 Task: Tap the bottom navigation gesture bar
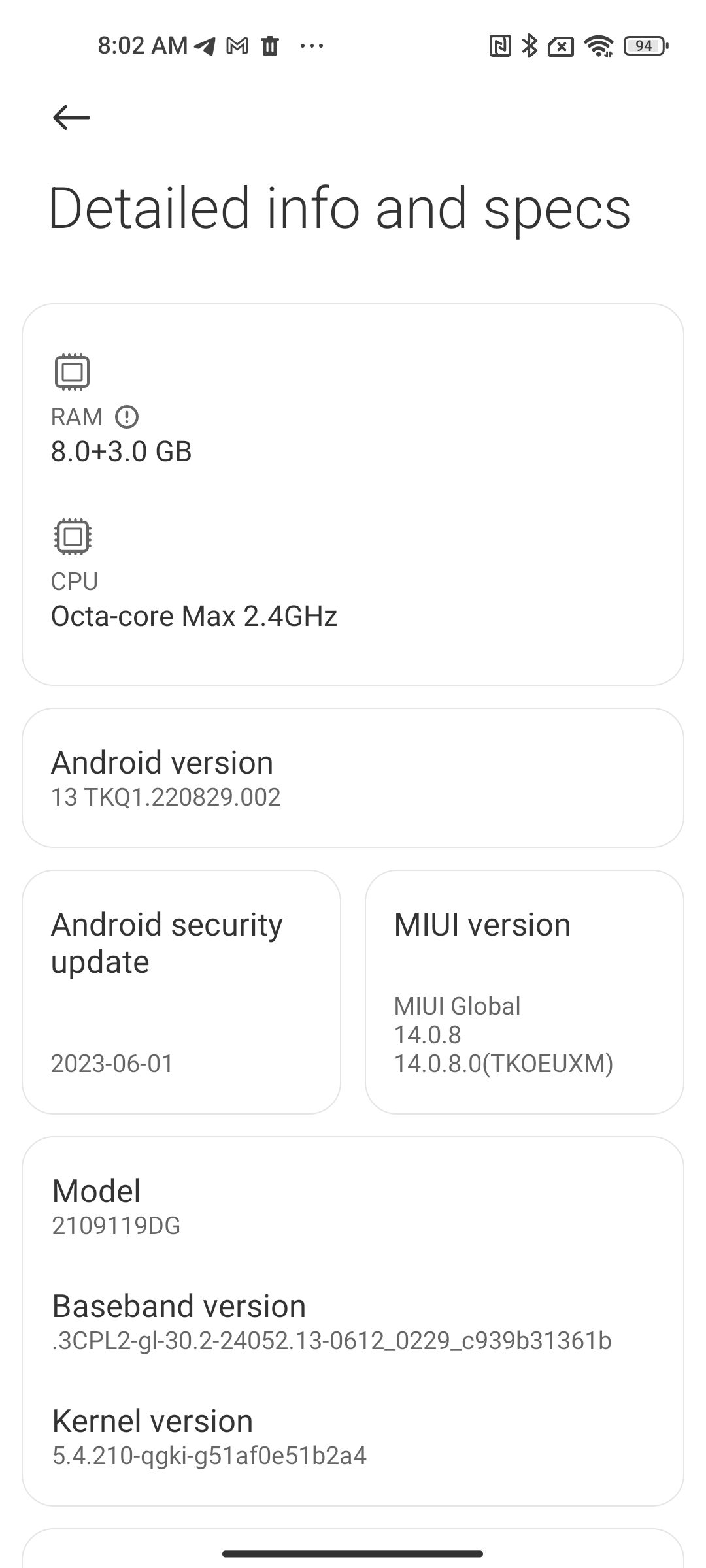point(353,1552)
